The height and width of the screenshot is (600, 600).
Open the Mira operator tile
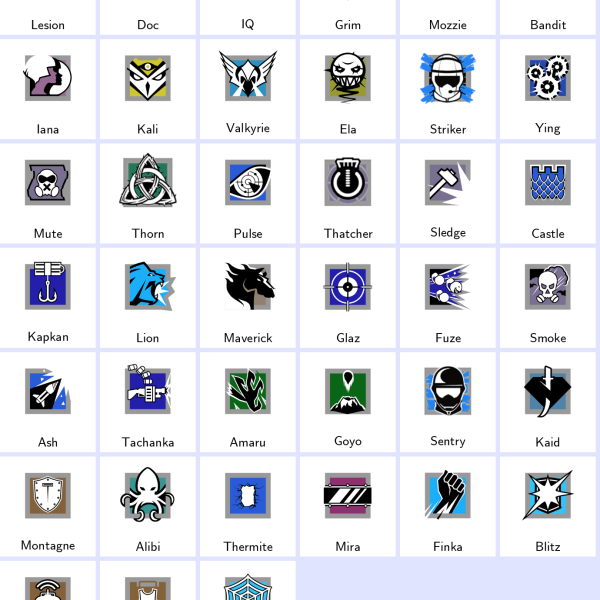pos(347,505)
